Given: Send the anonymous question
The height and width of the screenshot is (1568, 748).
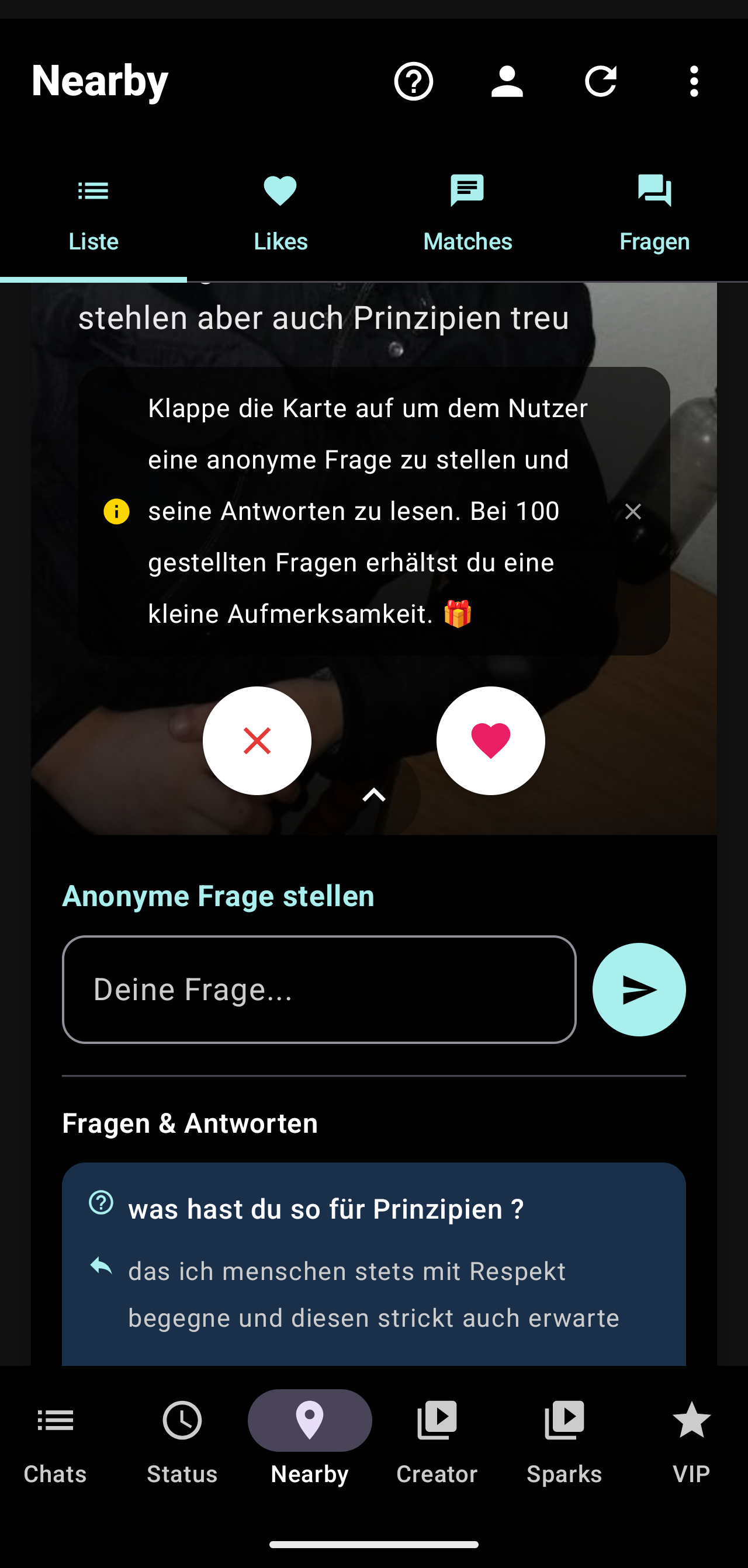Looking at the screenshot, I should click(639, 990).
